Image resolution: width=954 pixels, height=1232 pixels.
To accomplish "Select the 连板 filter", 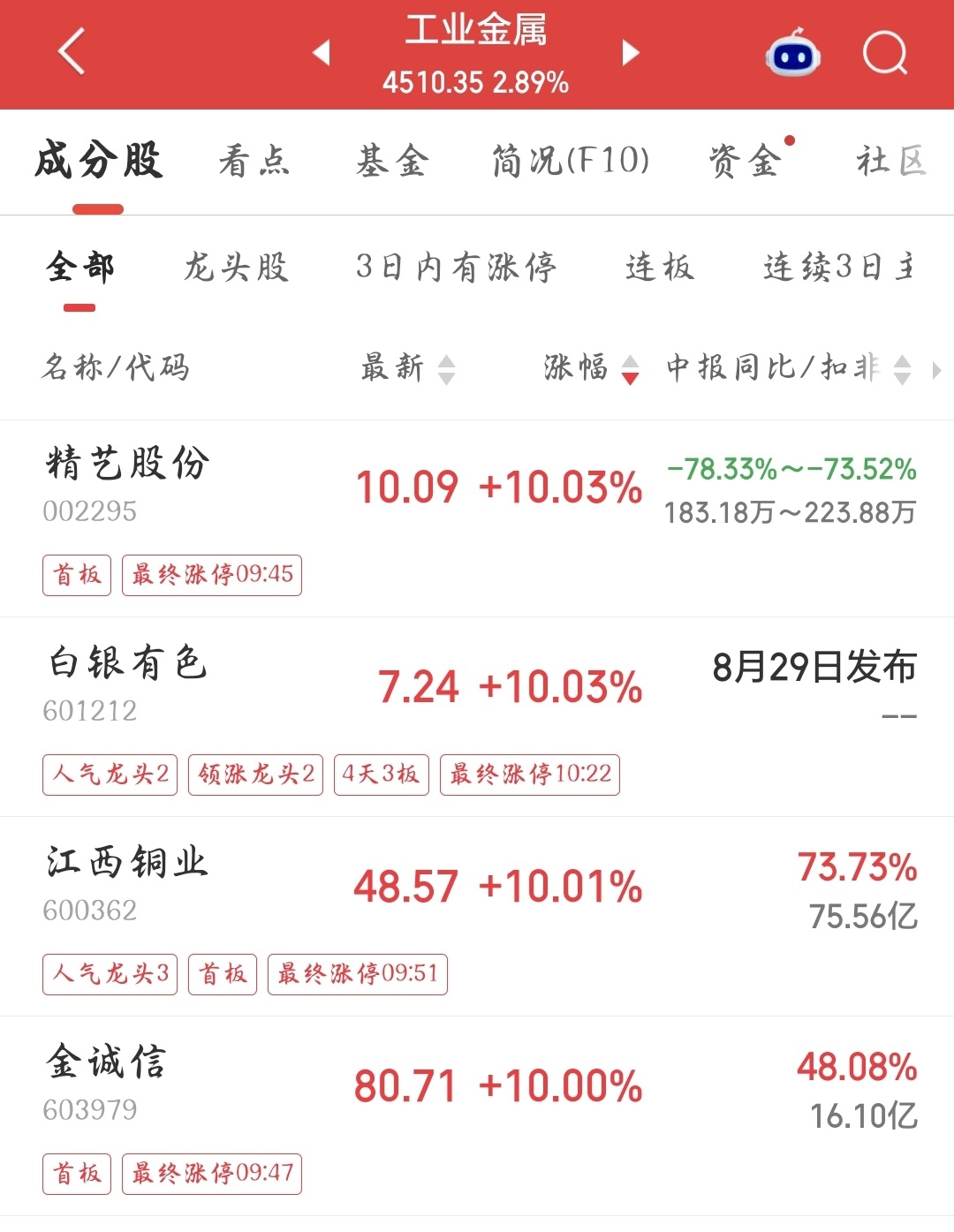I will tap(660, 266).
